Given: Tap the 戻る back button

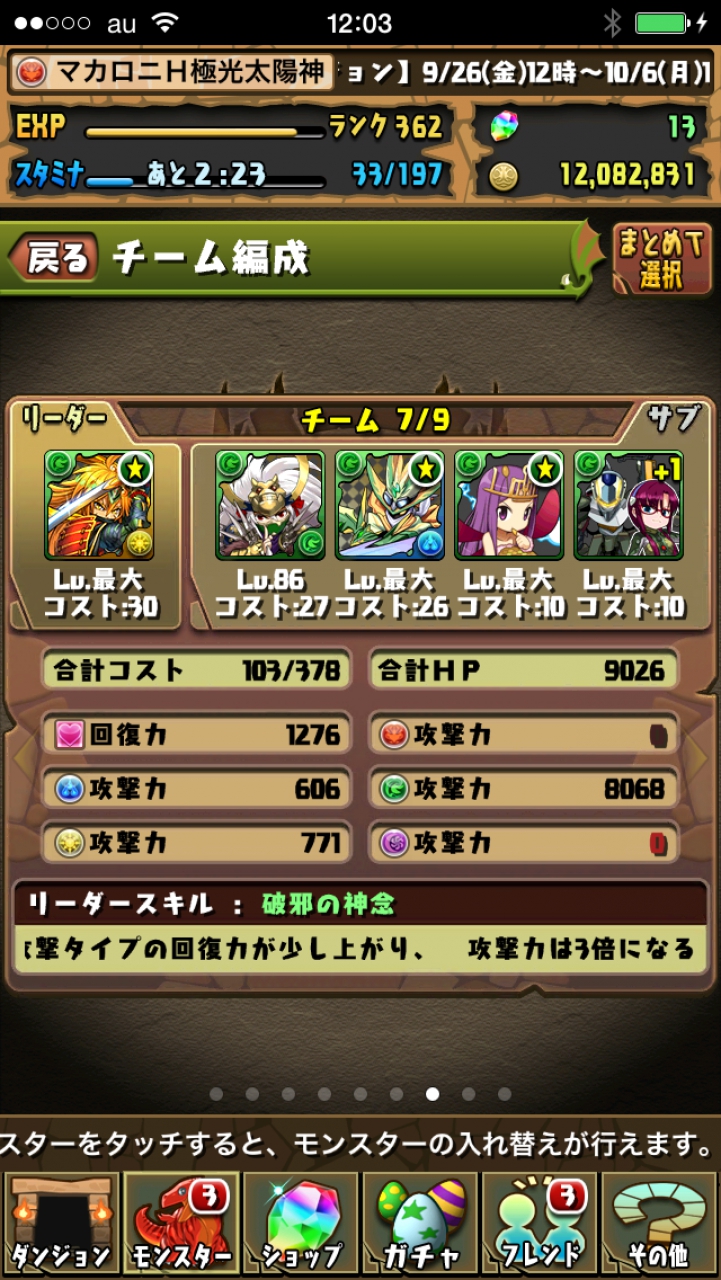Looking at the screenshot, I should click(56, 258).
